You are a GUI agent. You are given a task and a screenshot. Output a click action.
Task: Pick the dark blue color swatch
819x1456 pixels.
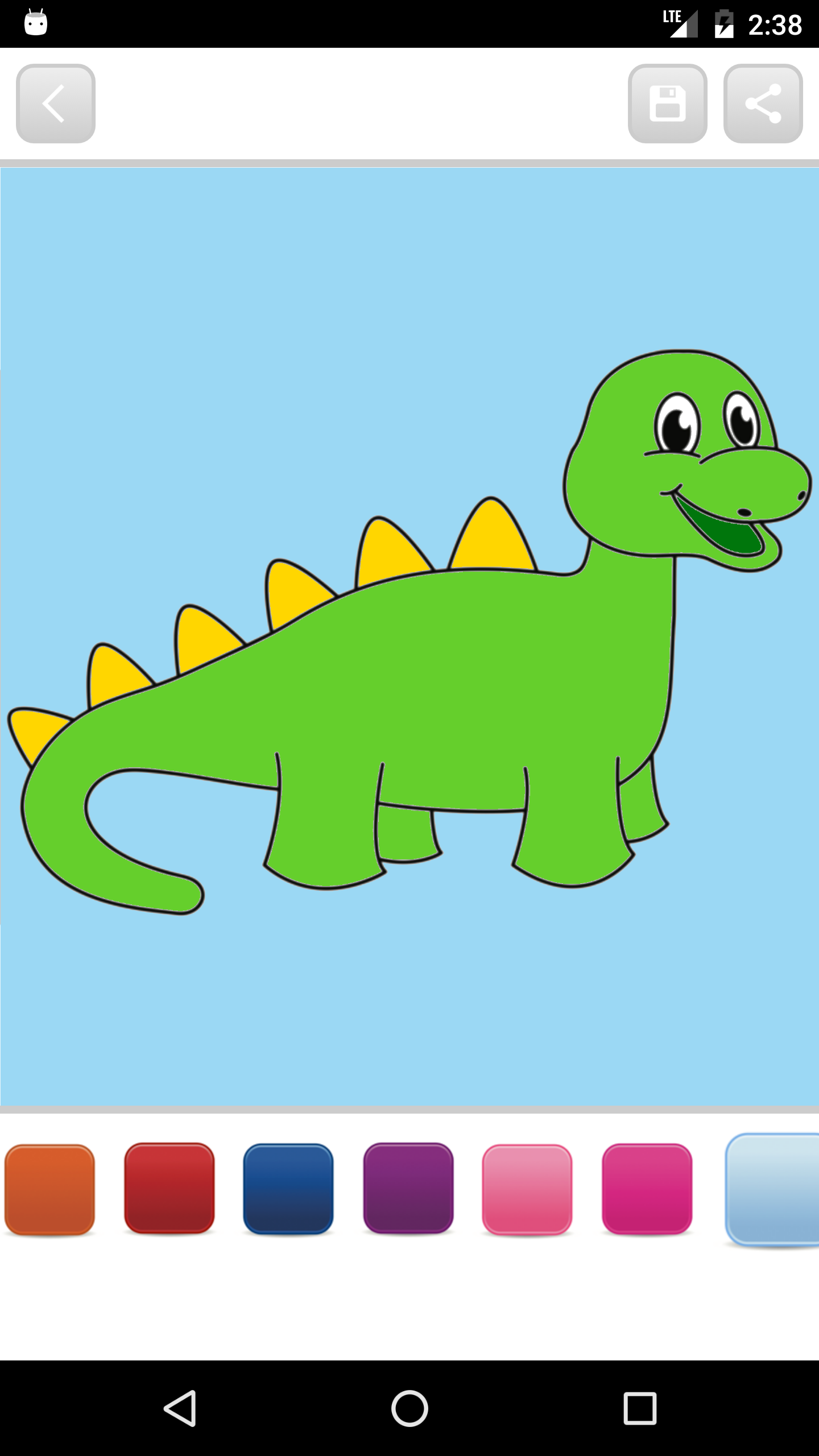288,1189
